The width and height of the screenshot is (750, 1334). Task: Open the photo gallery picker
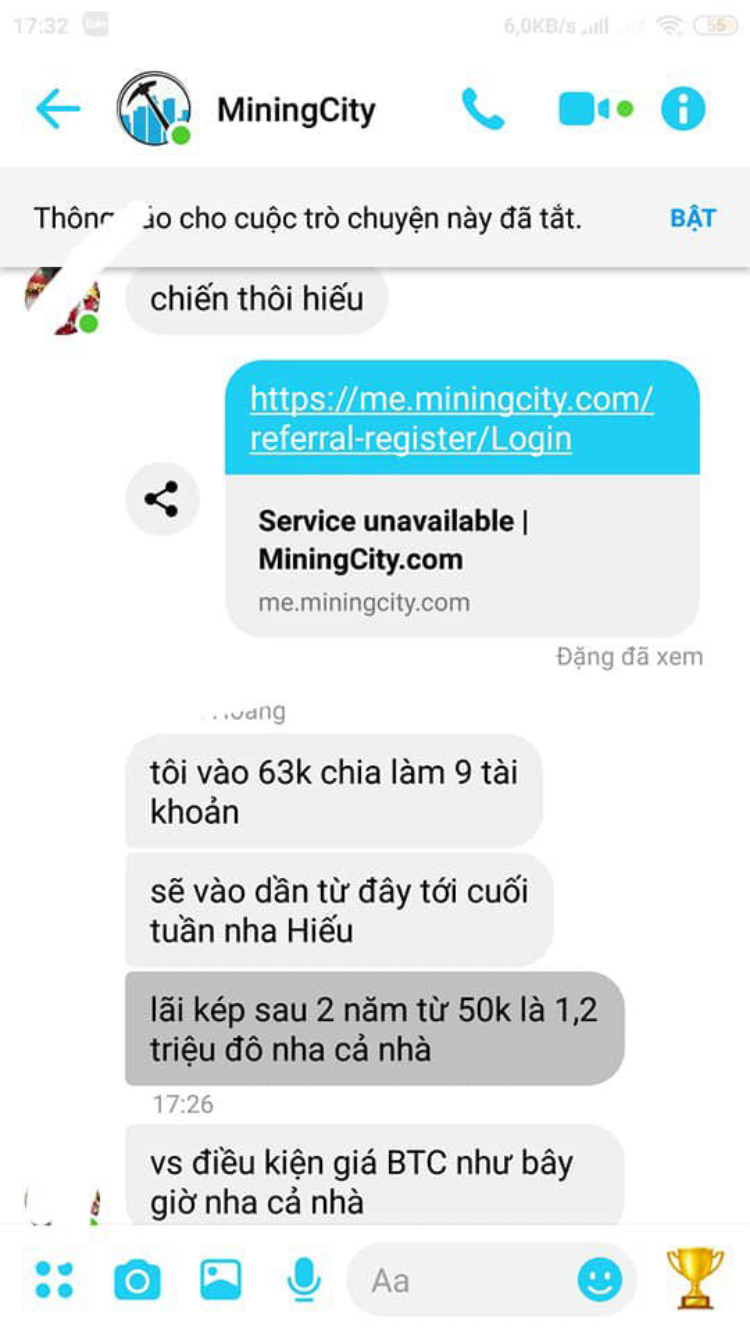[x=220, y=1279]
